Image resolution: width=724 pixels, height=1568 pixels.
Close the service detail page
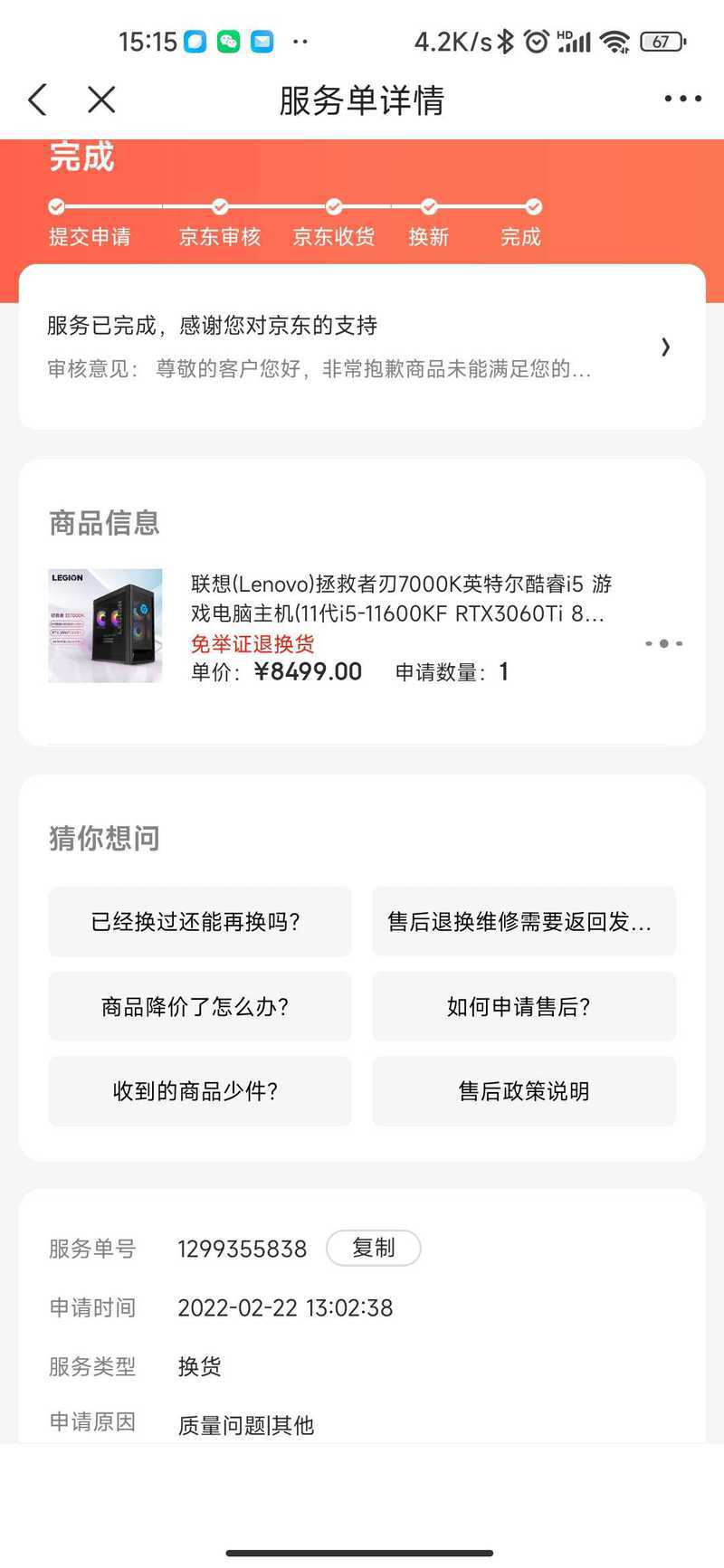pyautogui.click(x=101, y=100)
